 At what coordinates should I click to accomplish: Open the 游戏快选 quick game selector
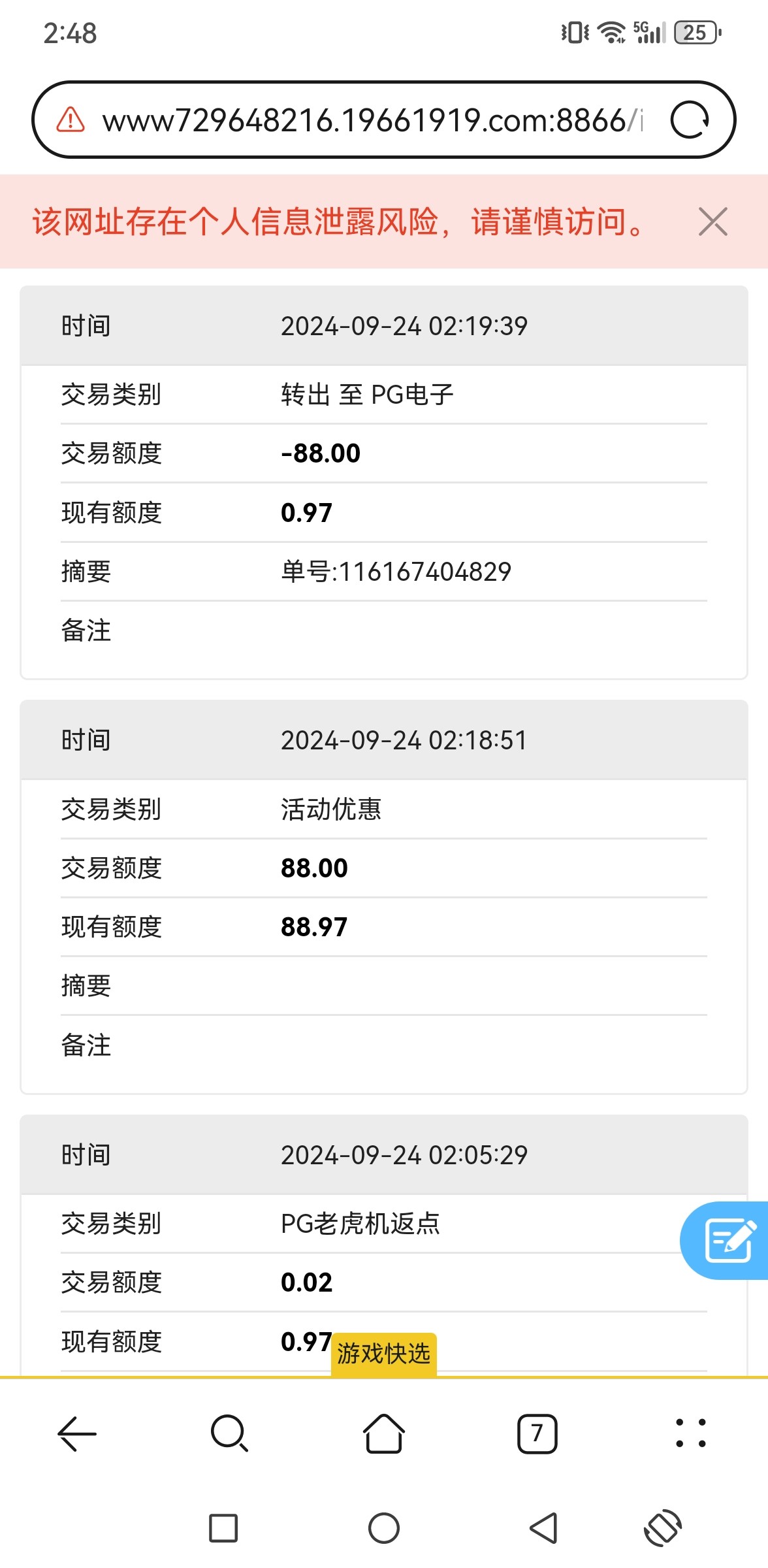(383, 1354)
